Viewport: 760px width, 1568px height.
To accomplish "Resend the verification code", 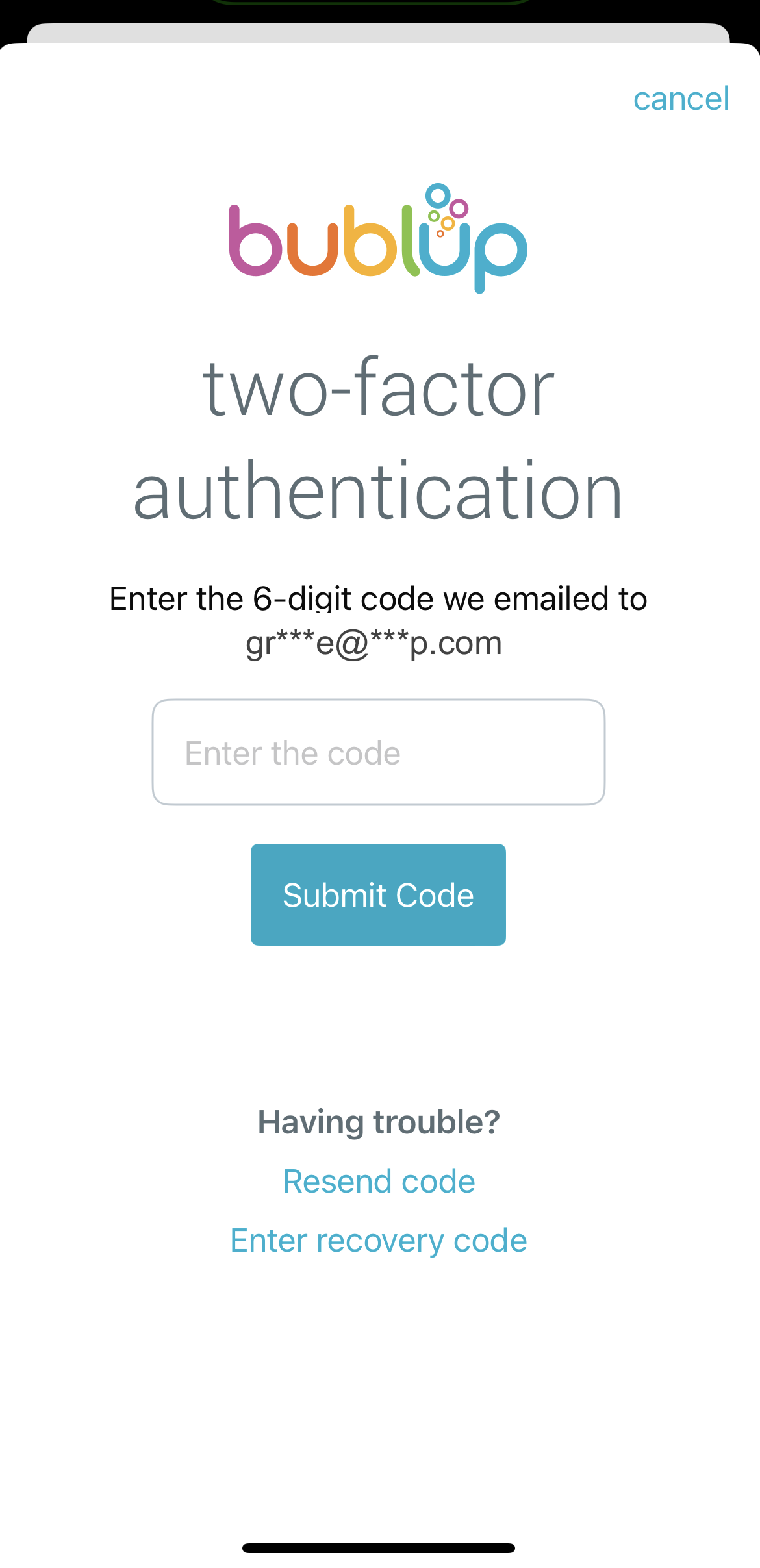I will [379, 1182].
